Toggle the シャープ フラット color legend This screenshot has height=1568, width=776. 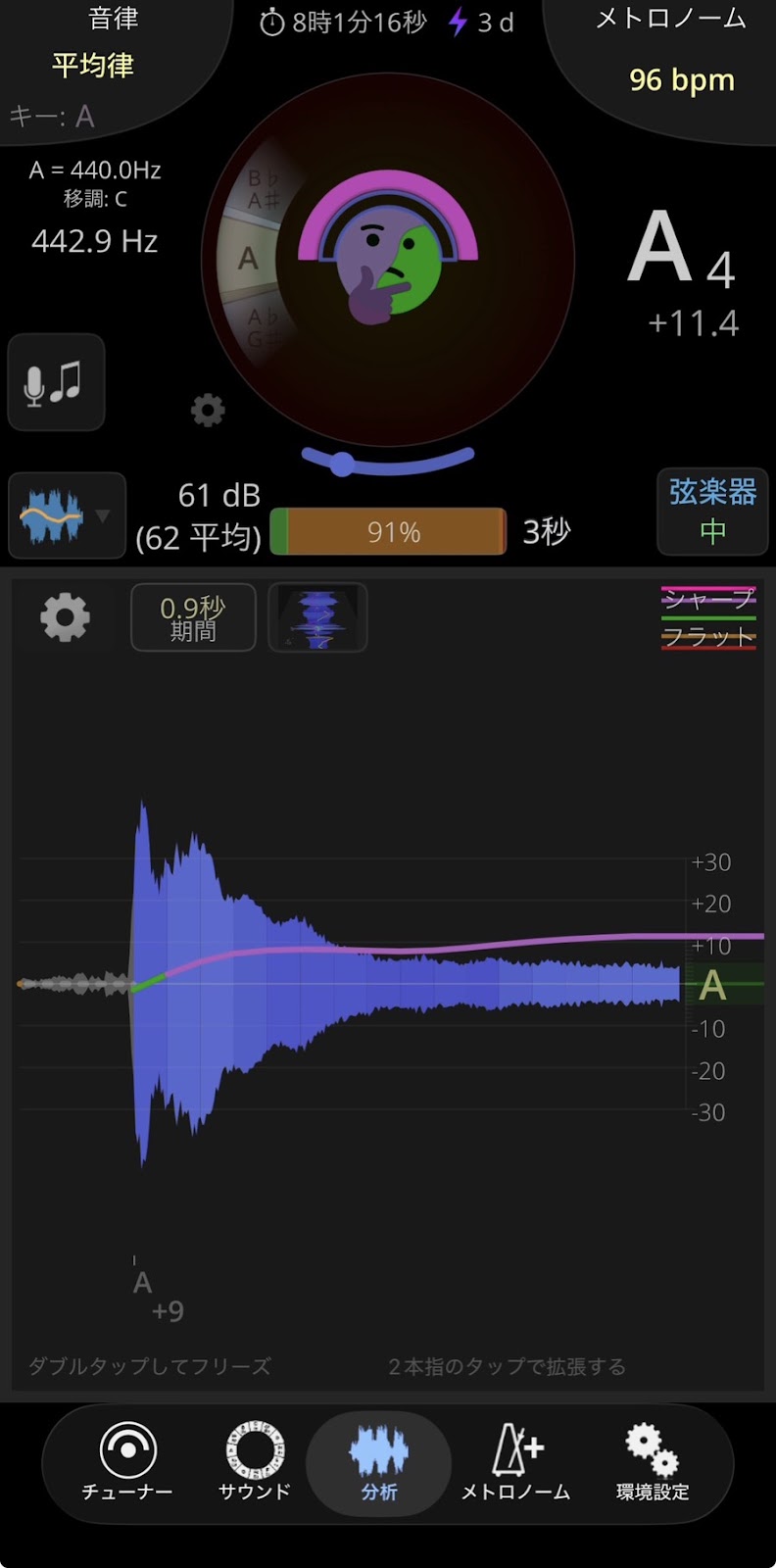click(709, 617)
